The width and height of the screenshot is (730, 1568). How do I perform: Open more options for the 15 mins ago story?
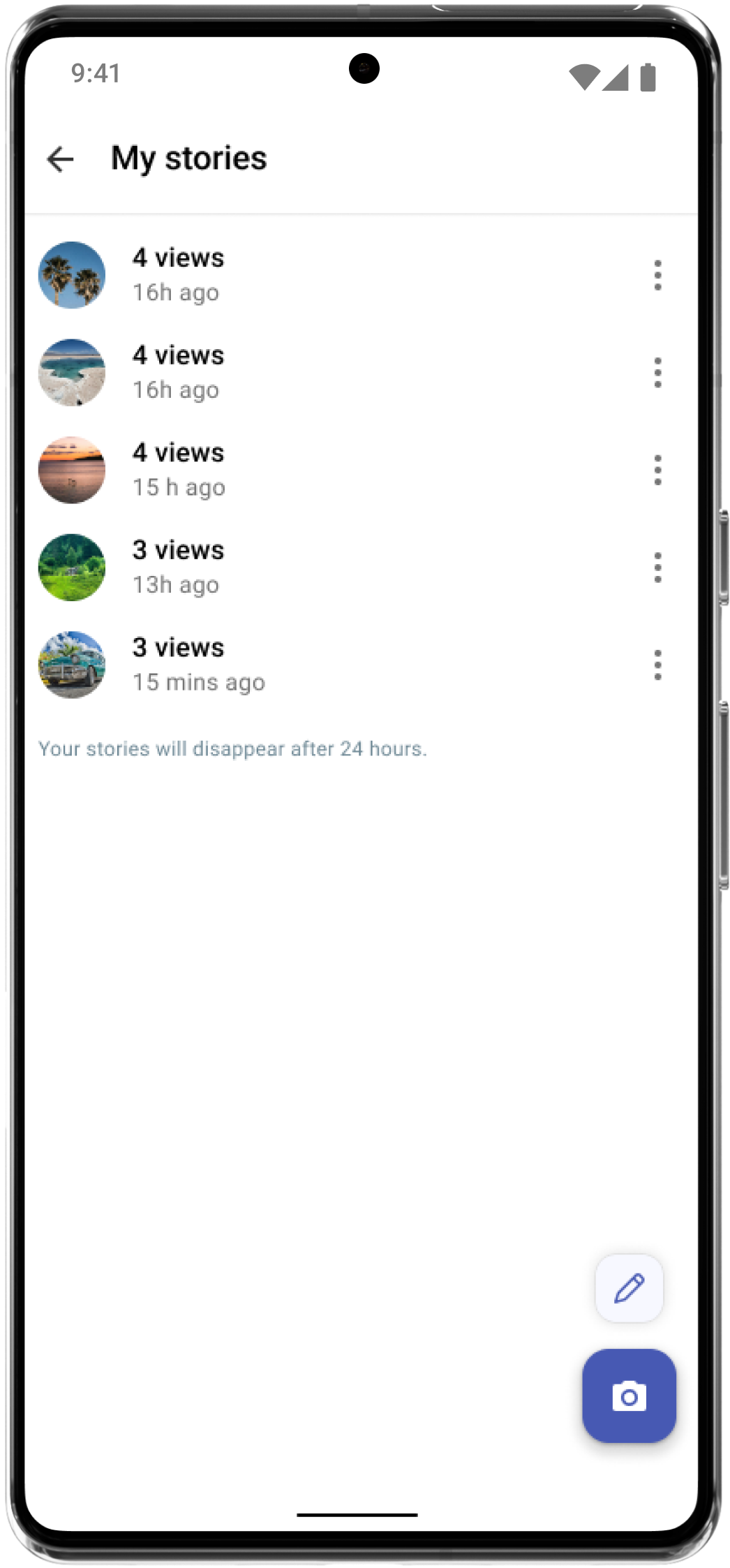(x=657, y=665)
